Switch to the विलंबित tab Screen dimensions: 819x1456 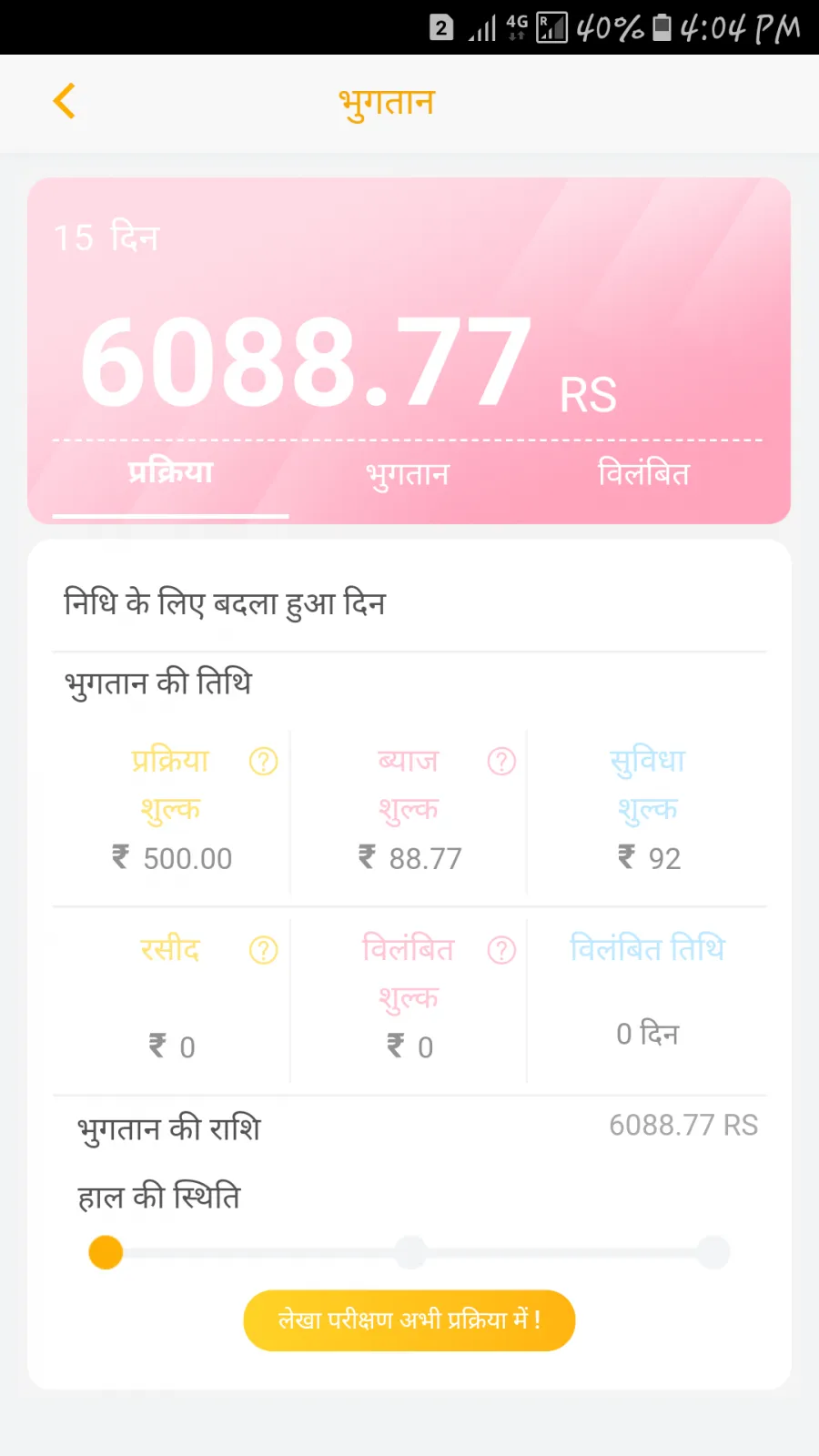(643, 474)
